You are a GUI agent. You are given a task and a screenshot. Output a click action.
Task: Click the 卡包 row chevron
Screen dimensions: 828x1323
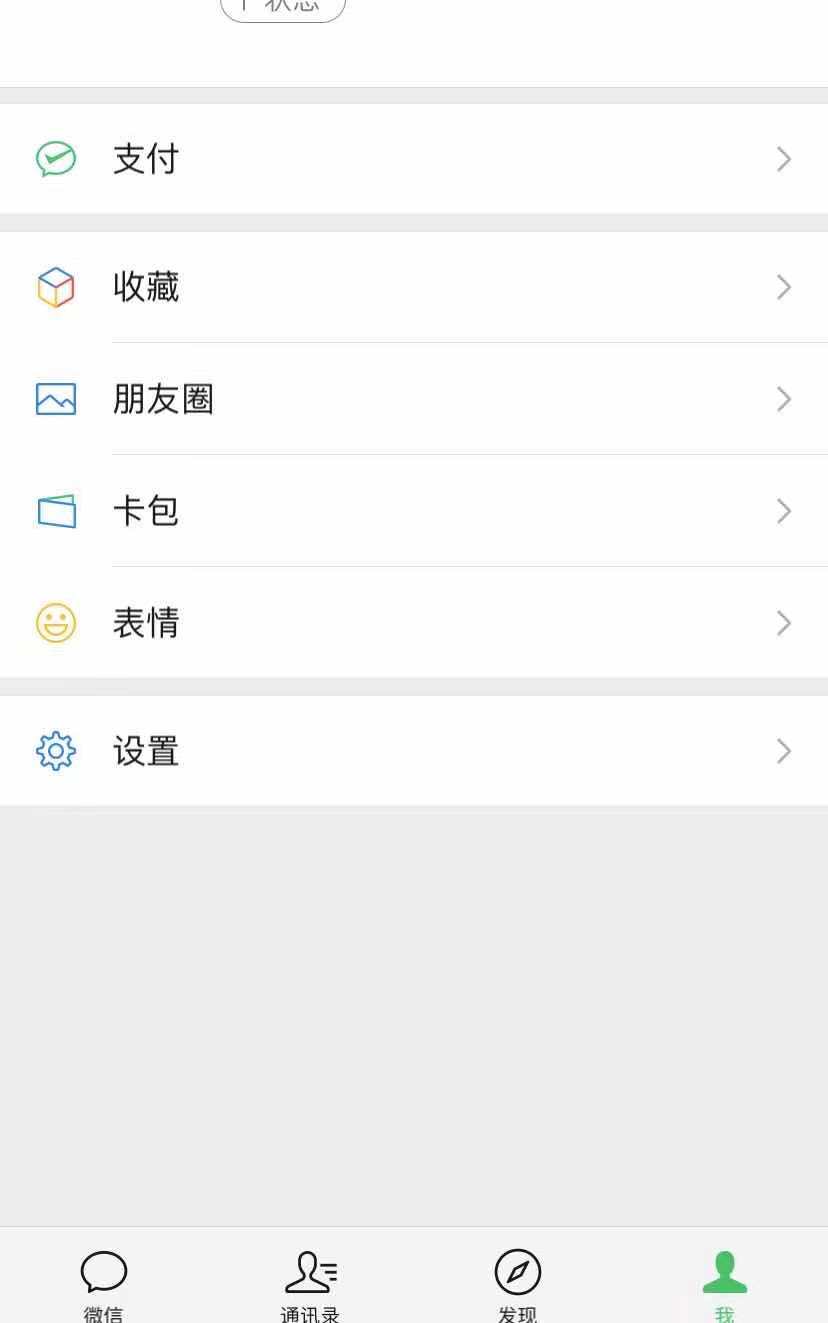pos(784,511)
